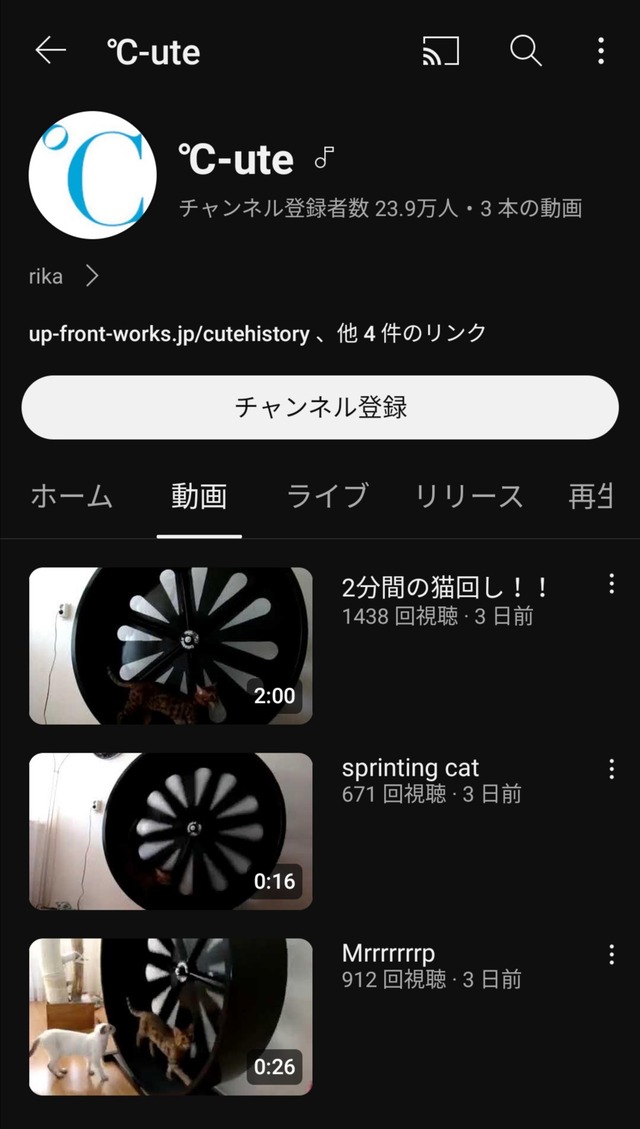Open the up-front-works.jp/cutehistory link
This screenshot has width=640, height=1129.
169,334
